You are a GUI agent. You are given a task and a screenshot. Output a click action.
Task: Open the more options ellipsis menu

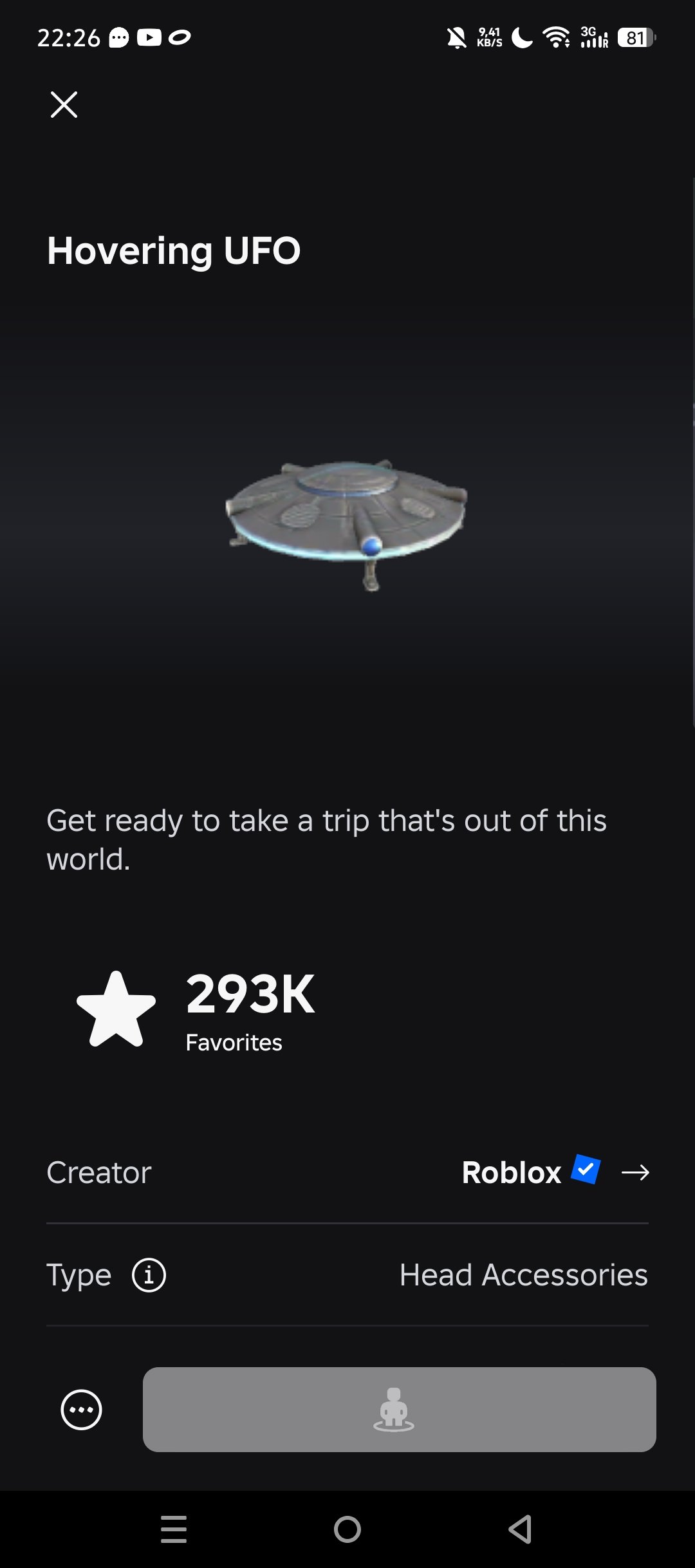coord(81,1410)
